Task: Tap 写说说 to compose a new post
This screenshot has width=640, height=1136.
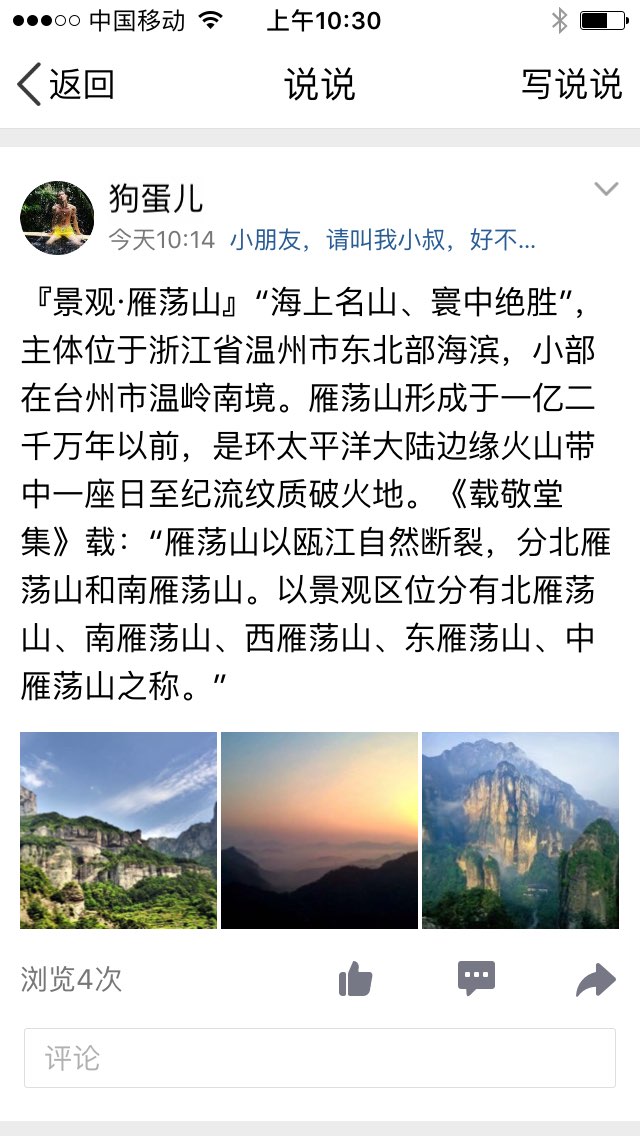Action: click(571, 85)
